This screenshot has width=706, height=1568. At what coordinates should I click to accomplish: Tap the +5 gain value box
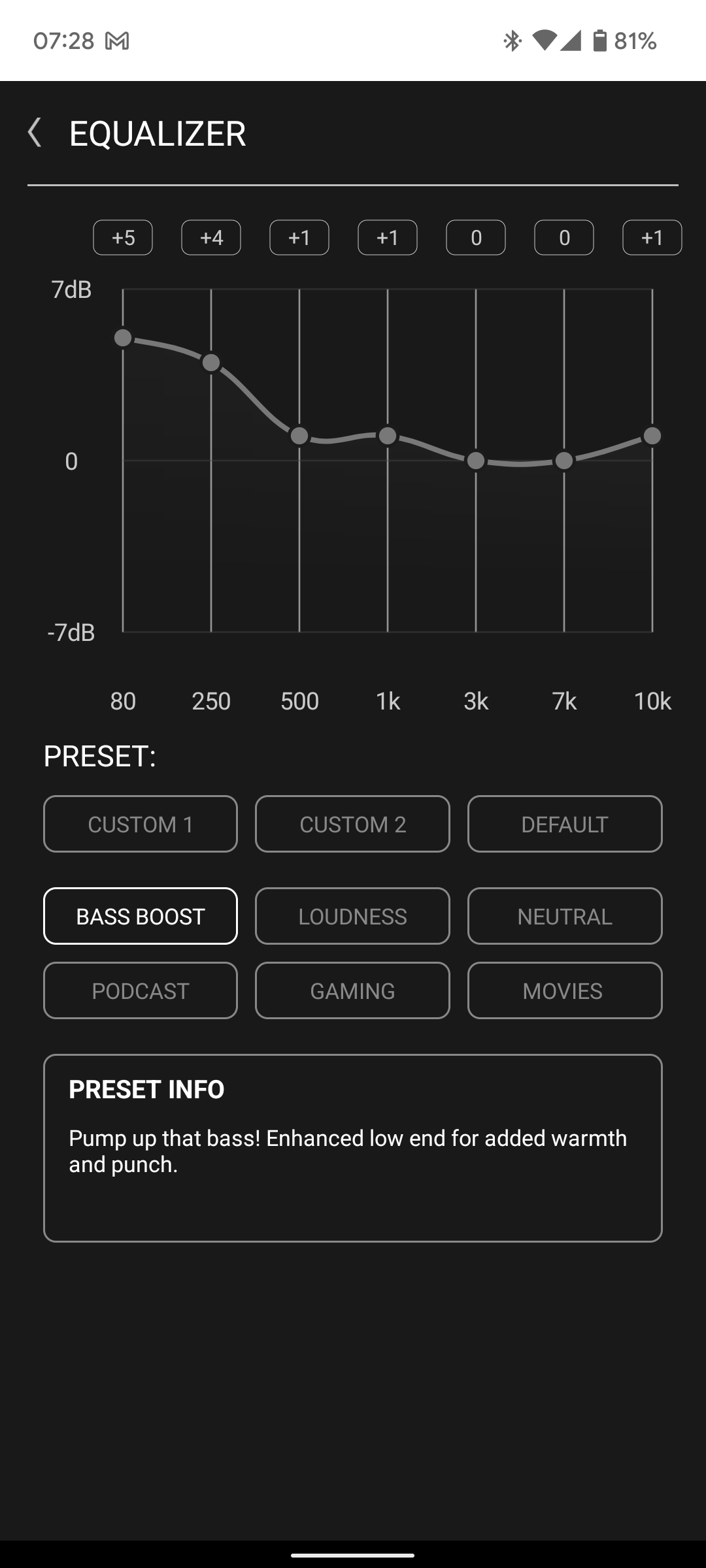click(123, 237)
